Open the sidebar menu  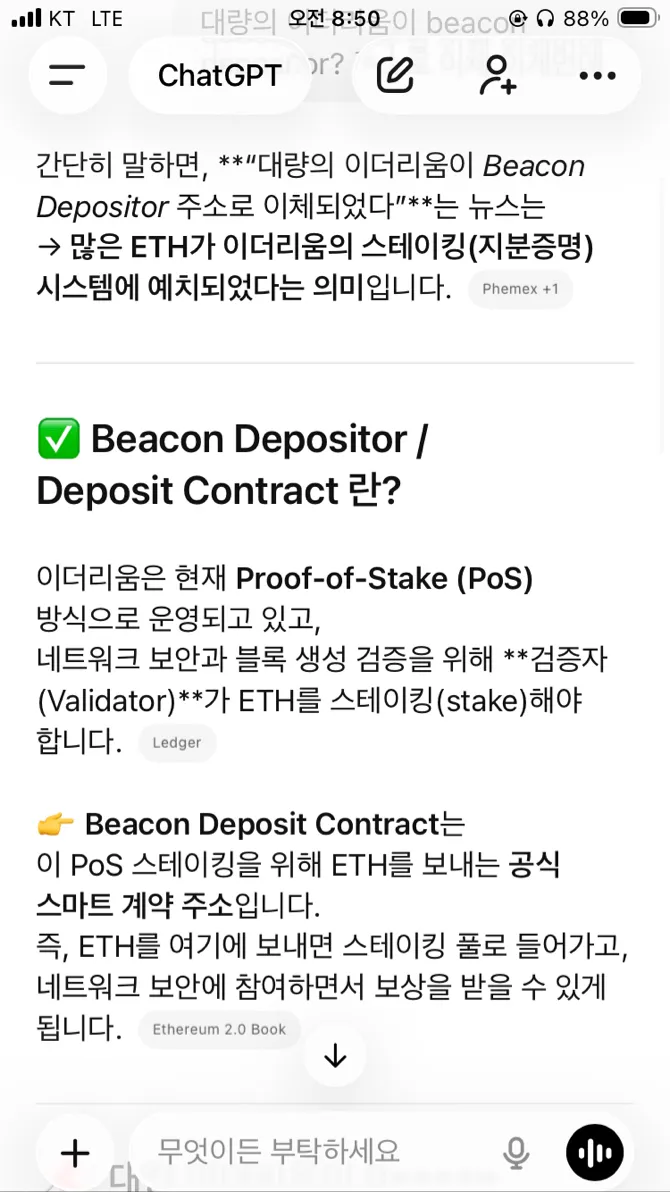click(67, 75)
